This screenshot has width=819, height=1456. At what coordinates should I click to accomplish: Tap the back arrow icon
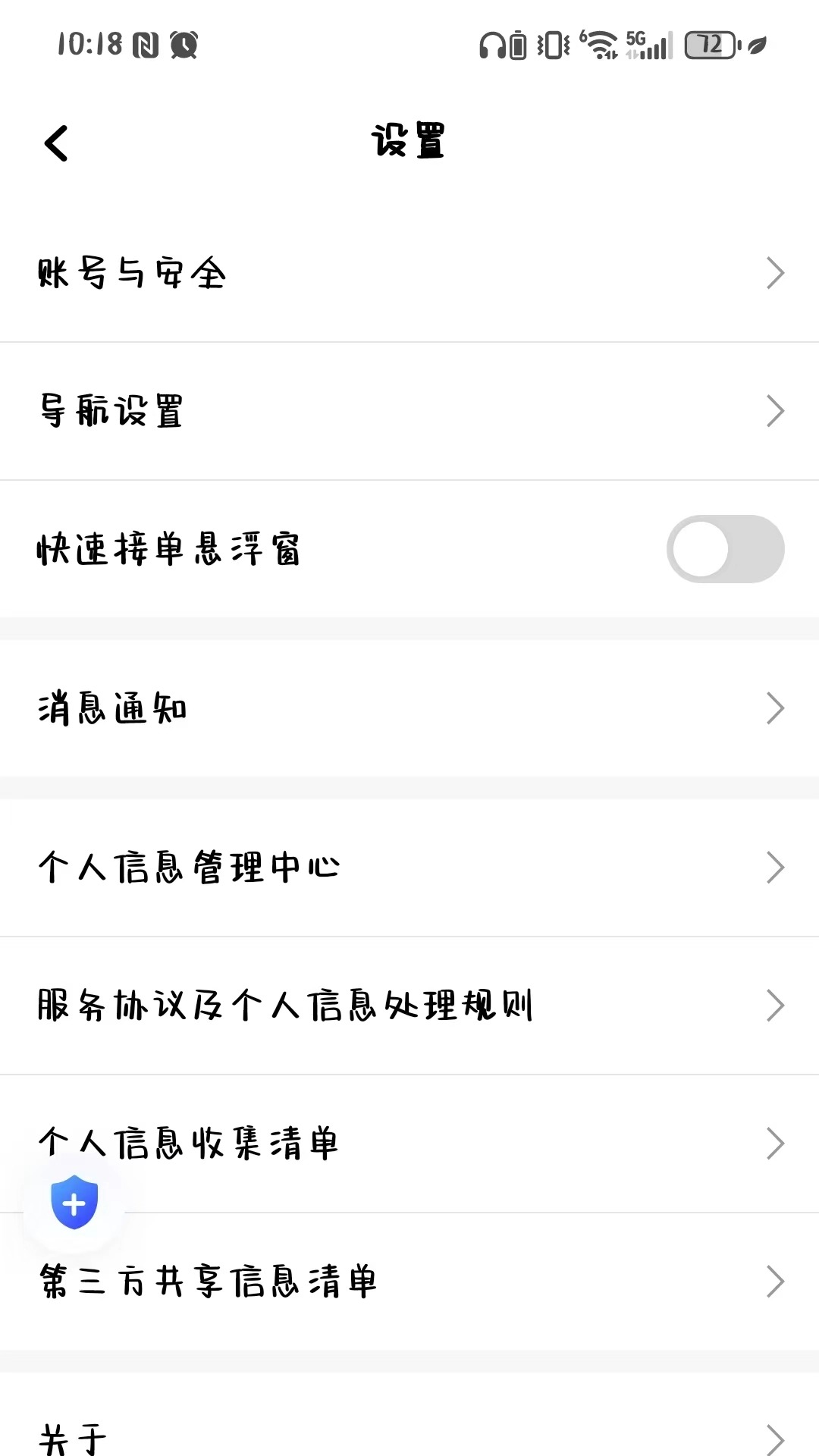coord(55,141)
